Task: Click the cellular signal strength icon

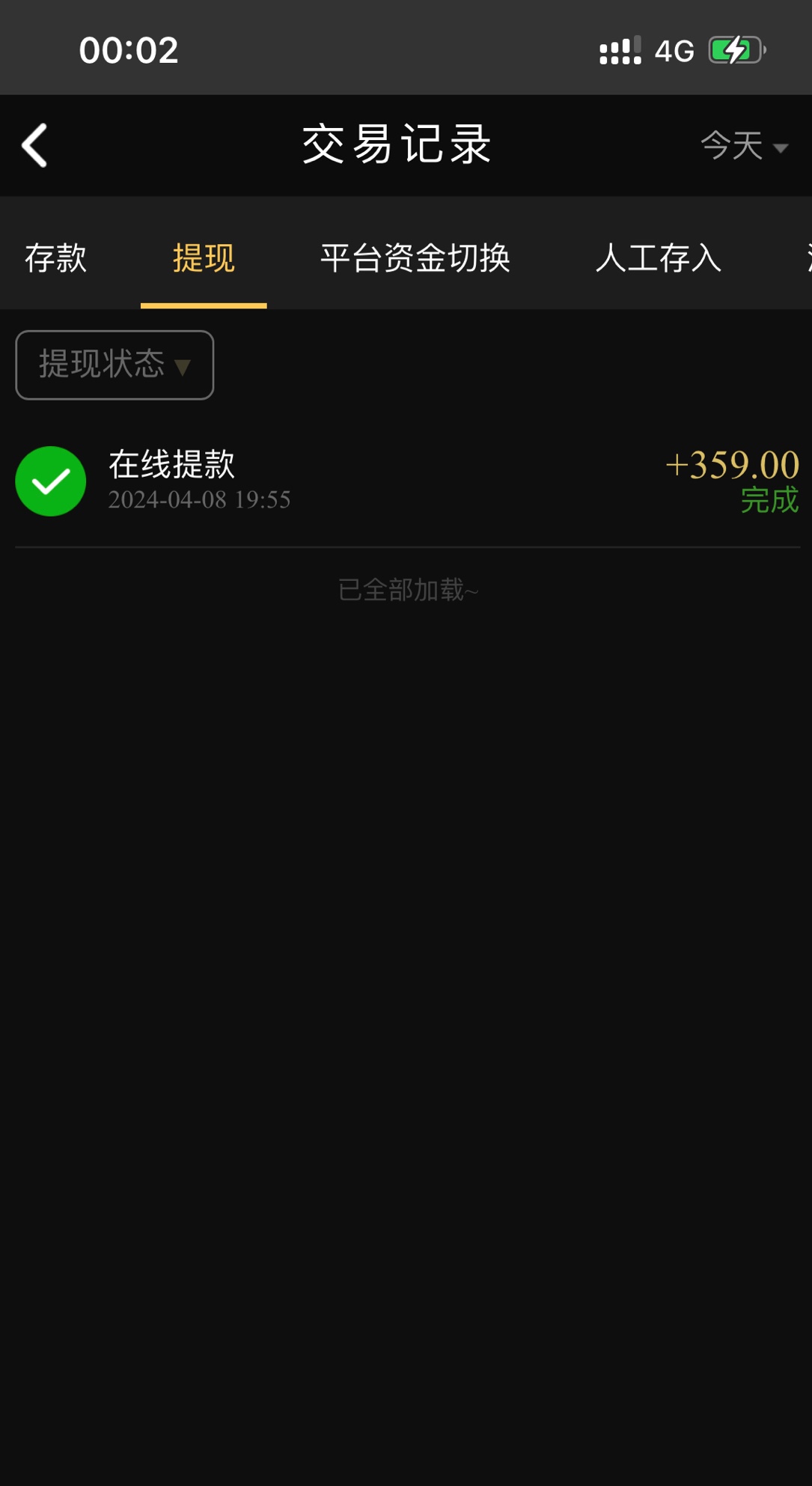Action: (620, 49)
